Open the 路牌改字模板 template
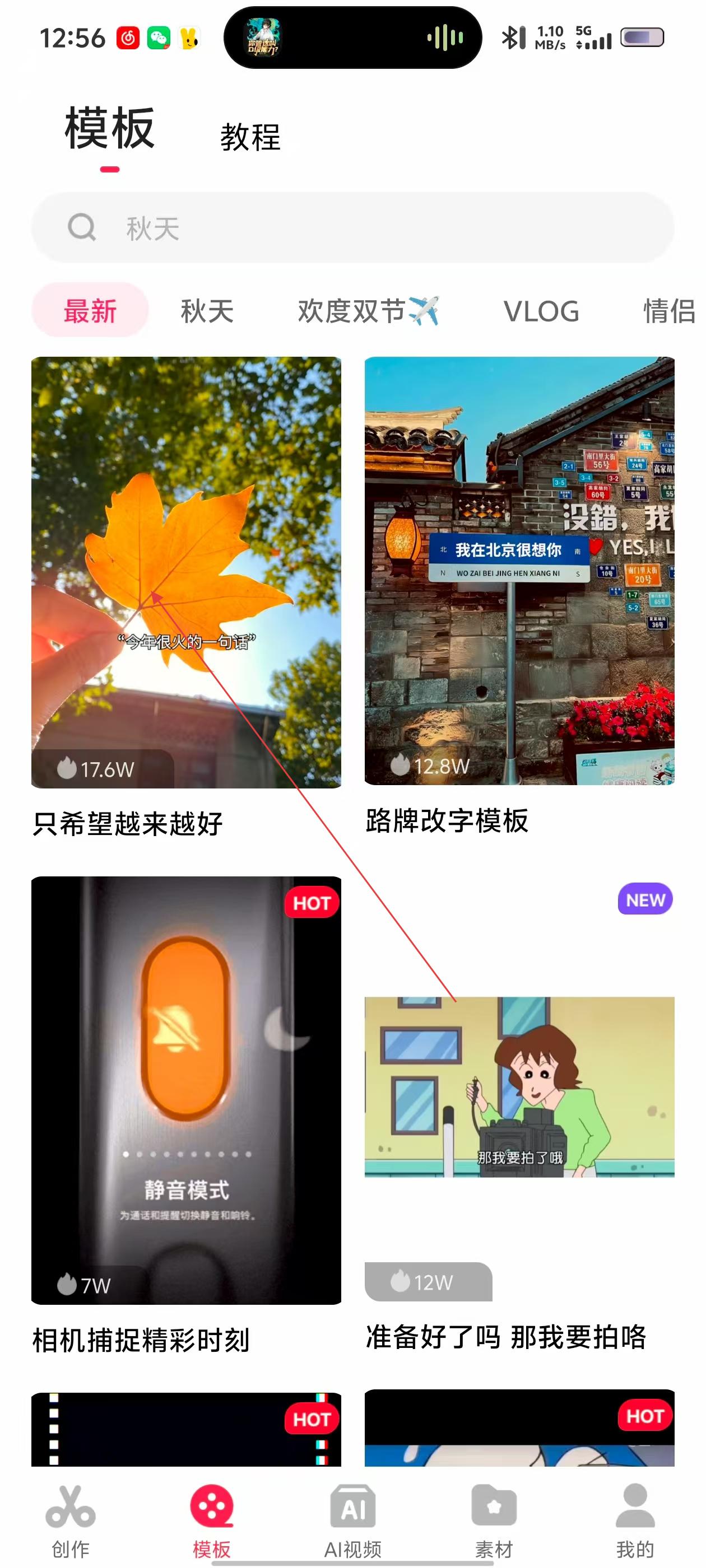The width and height of the screenshot is (706, 1568). click(x=519, y=570)
